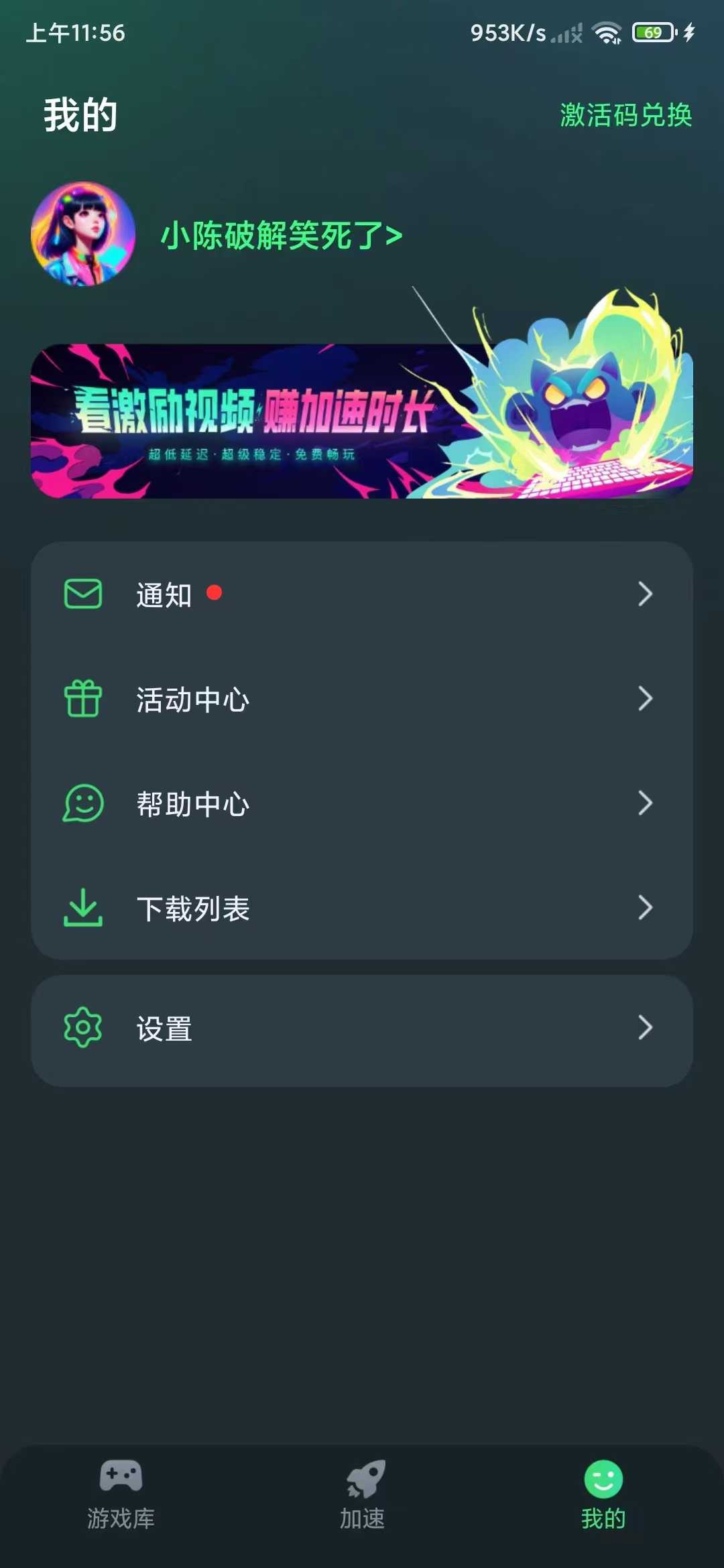
Task: Open profile 小陈破解笑死了
Action: [282, 236]
